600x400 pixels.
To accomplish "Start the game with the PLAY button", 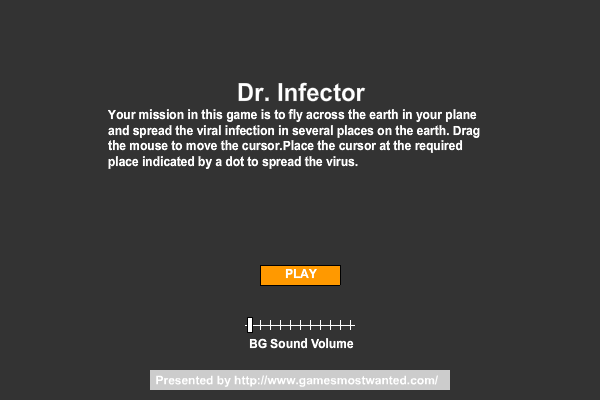I will tap(300, 275).
